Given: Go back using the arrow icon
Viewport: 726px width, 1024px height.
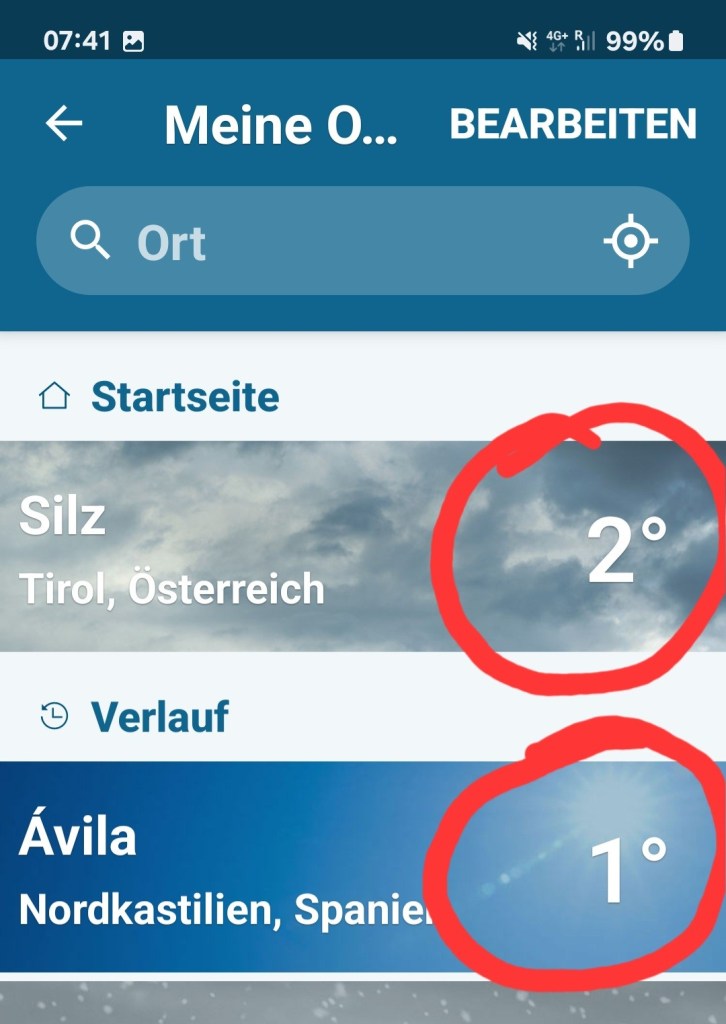Looking at the screenshot, I should tap(64, 124).
